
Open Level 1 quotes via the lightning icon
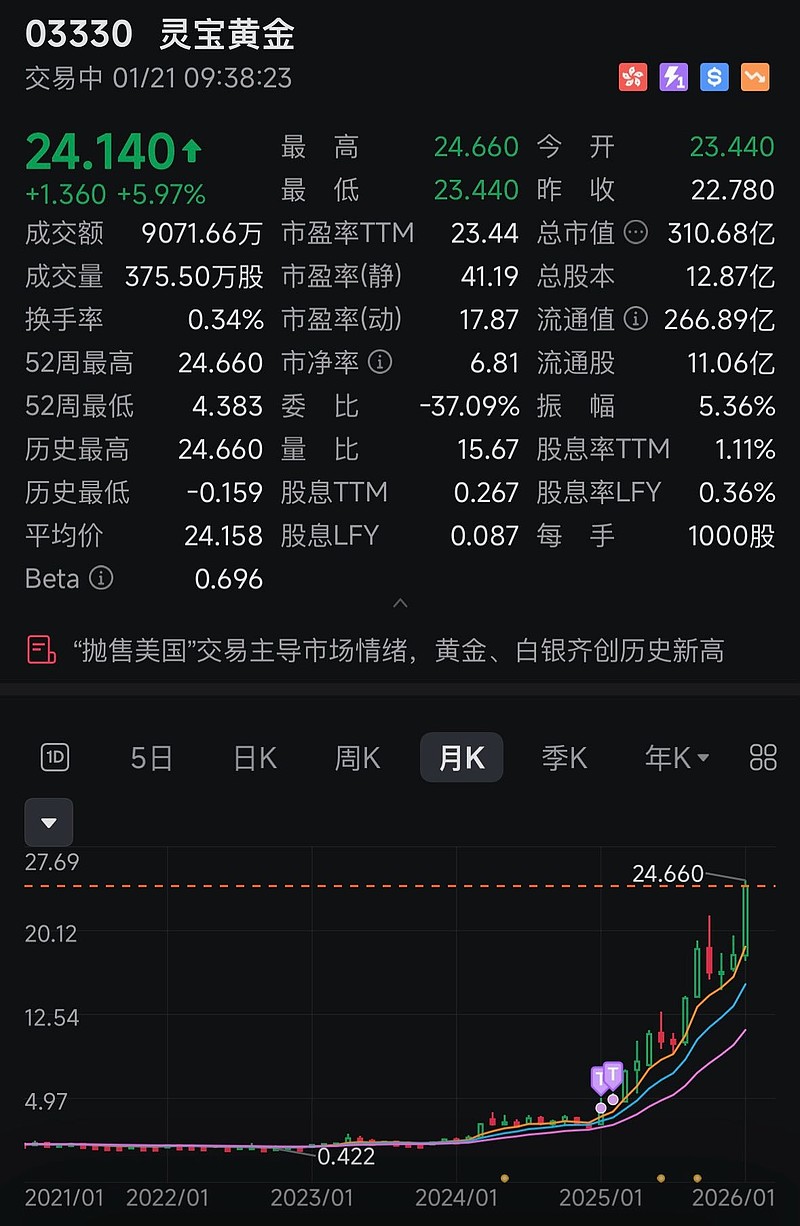coord(673,78)
